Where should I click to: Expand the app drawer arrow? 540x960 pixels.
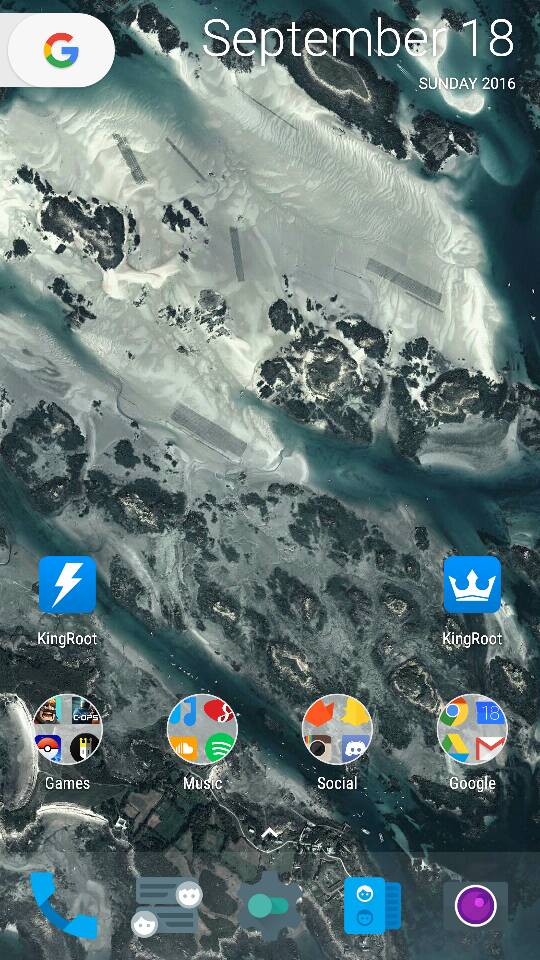click(270, 833)
